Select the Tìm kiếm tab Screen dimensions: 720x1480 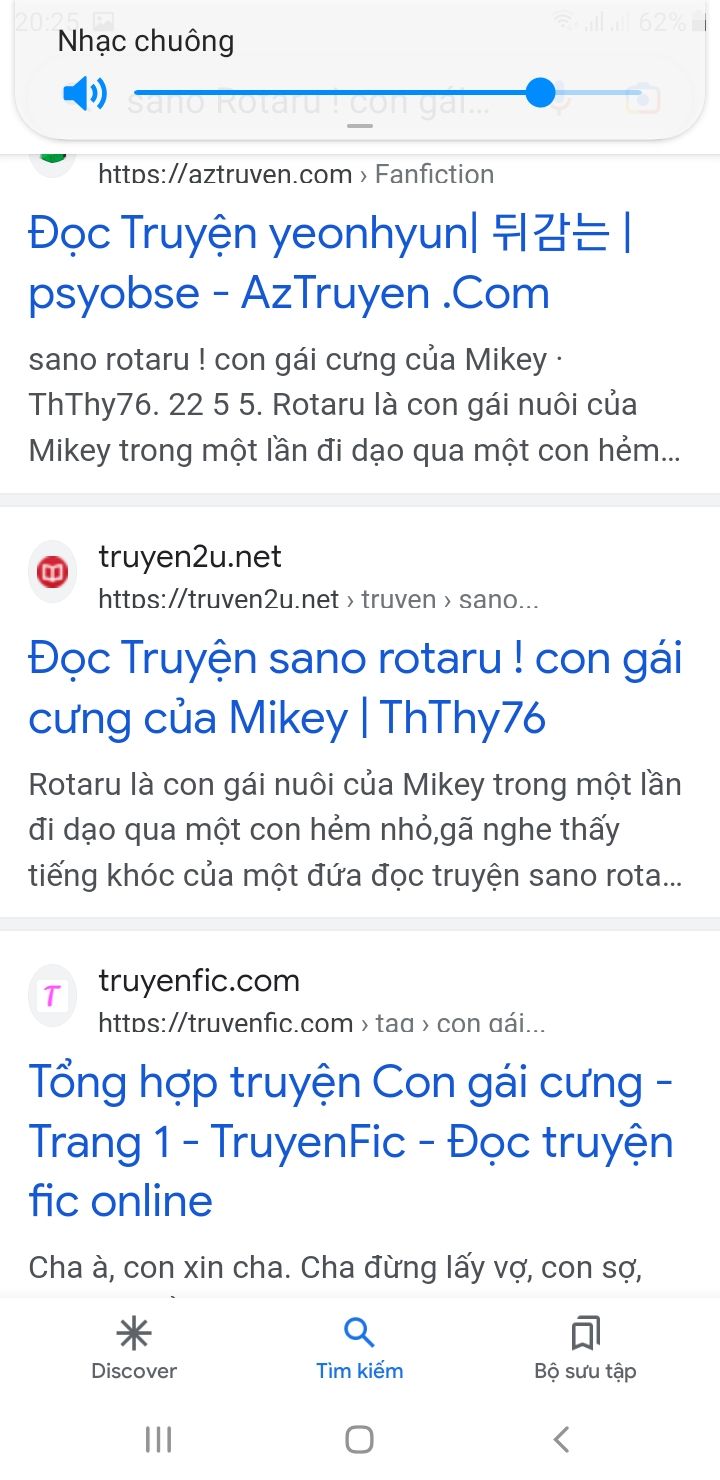click(x=359, y=1348)
